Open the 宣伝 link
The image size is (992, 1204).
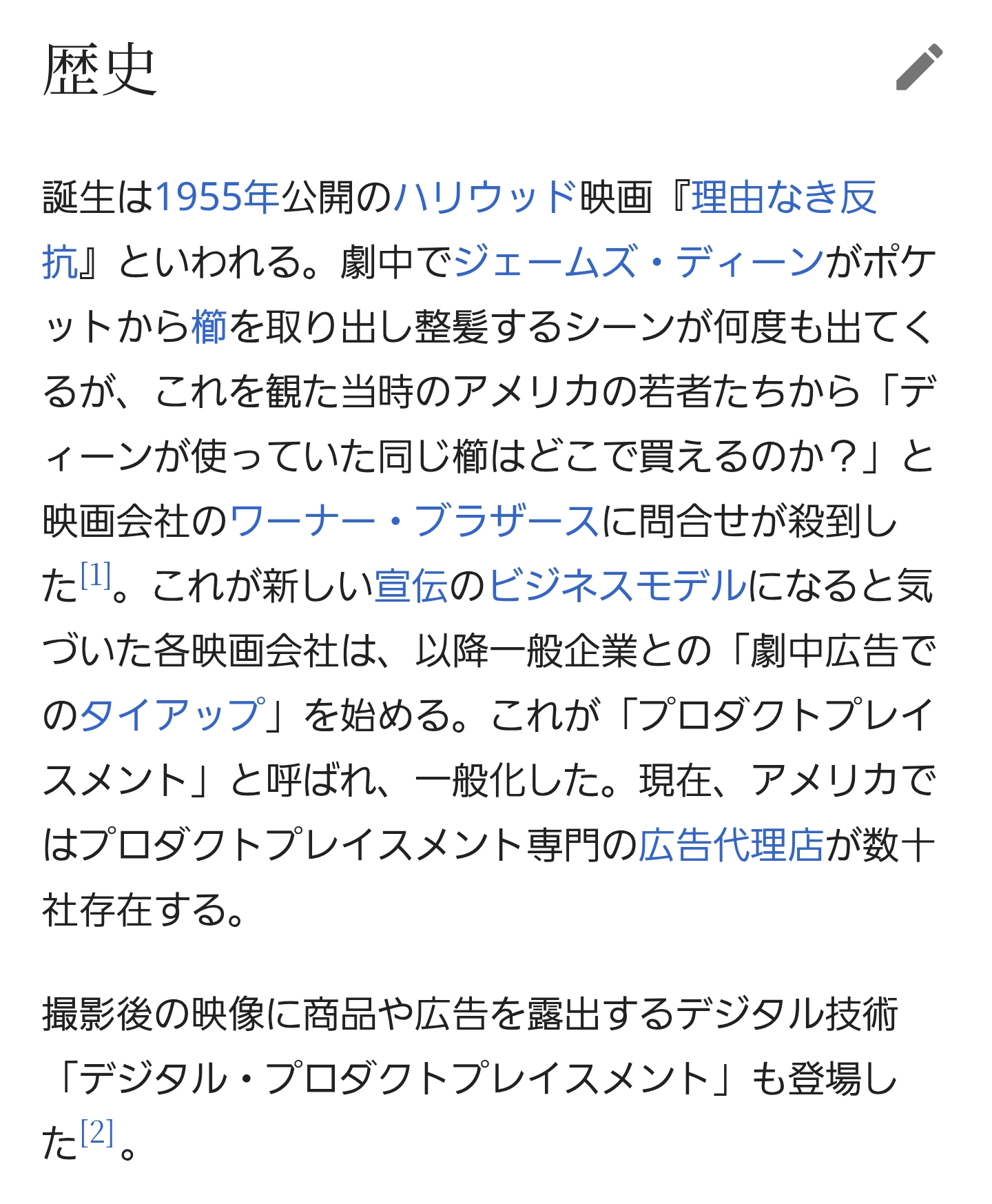(411, 586)
